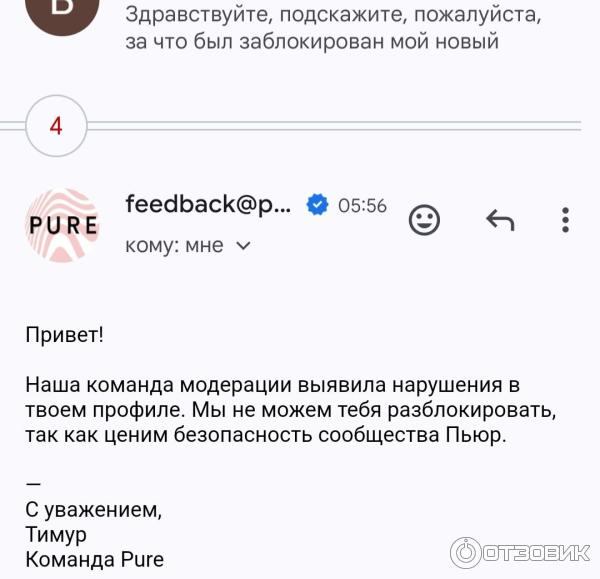Reply to the feedback@p... message
Viewport: 600px width, 579px height.
(x=499, y=220)
